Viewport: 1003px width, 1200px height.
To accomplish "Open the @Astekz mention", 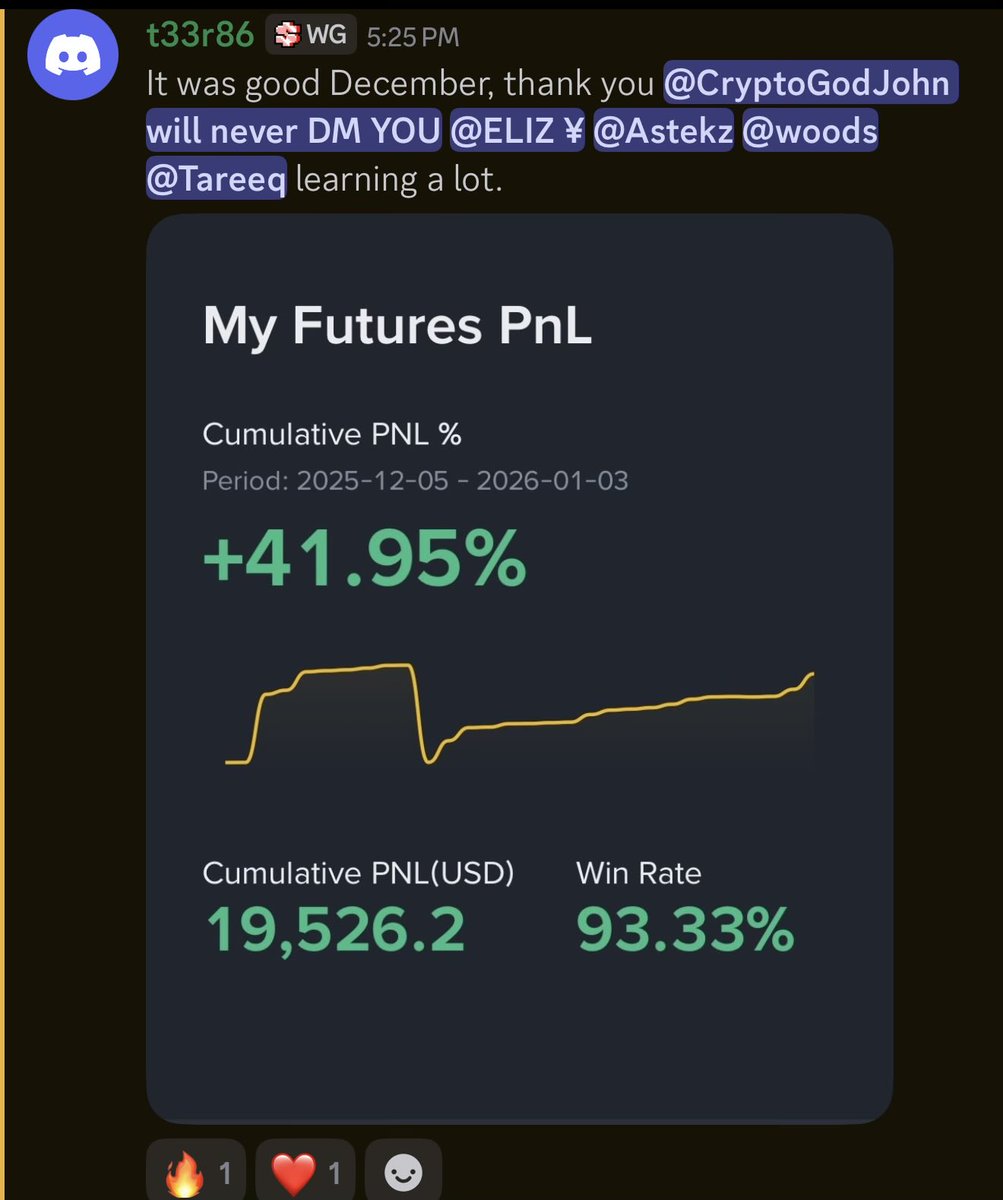I will click(662, 132).
